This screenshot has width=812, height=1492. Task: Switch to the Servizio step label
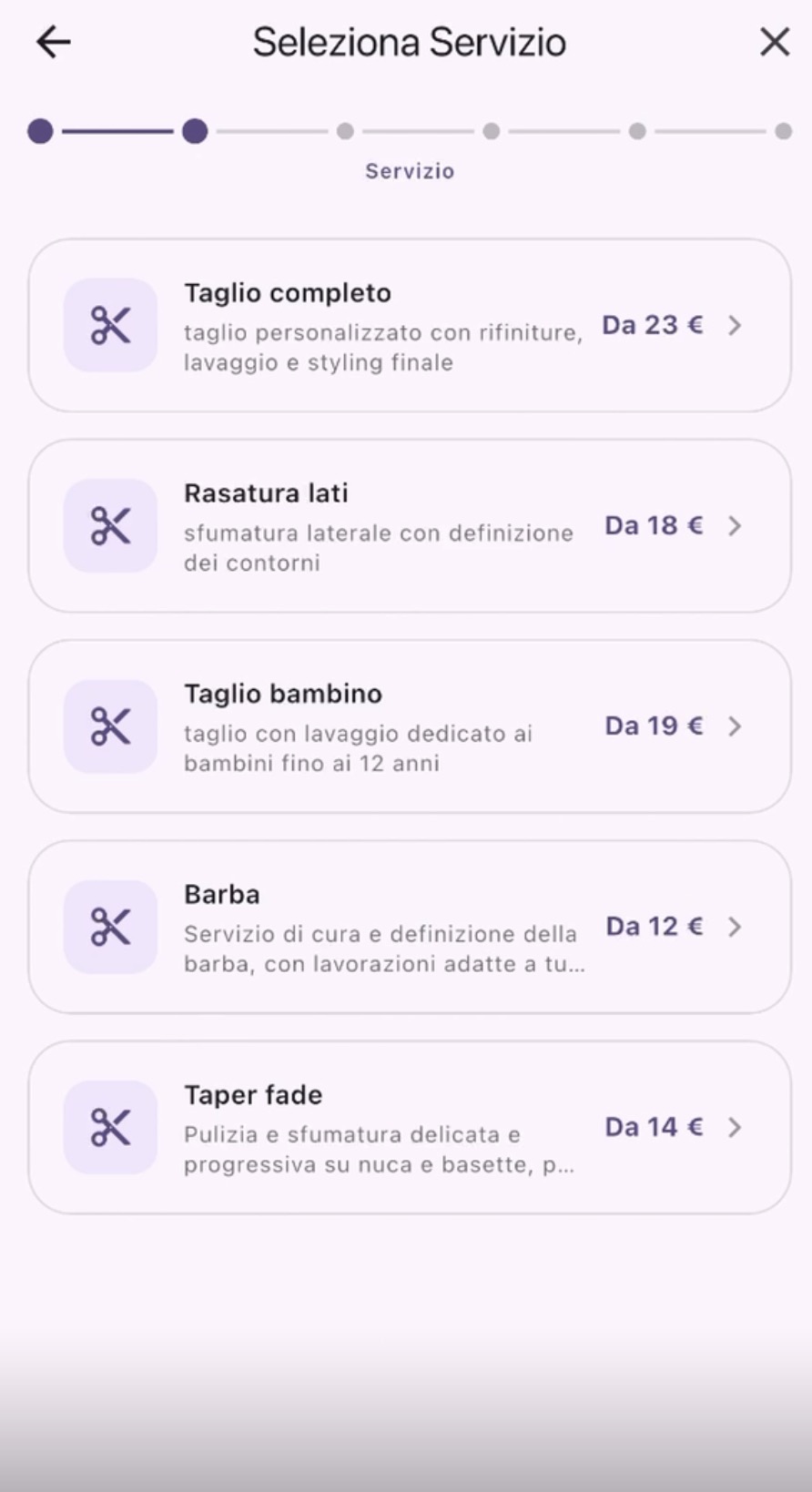[x=410, y=170]
